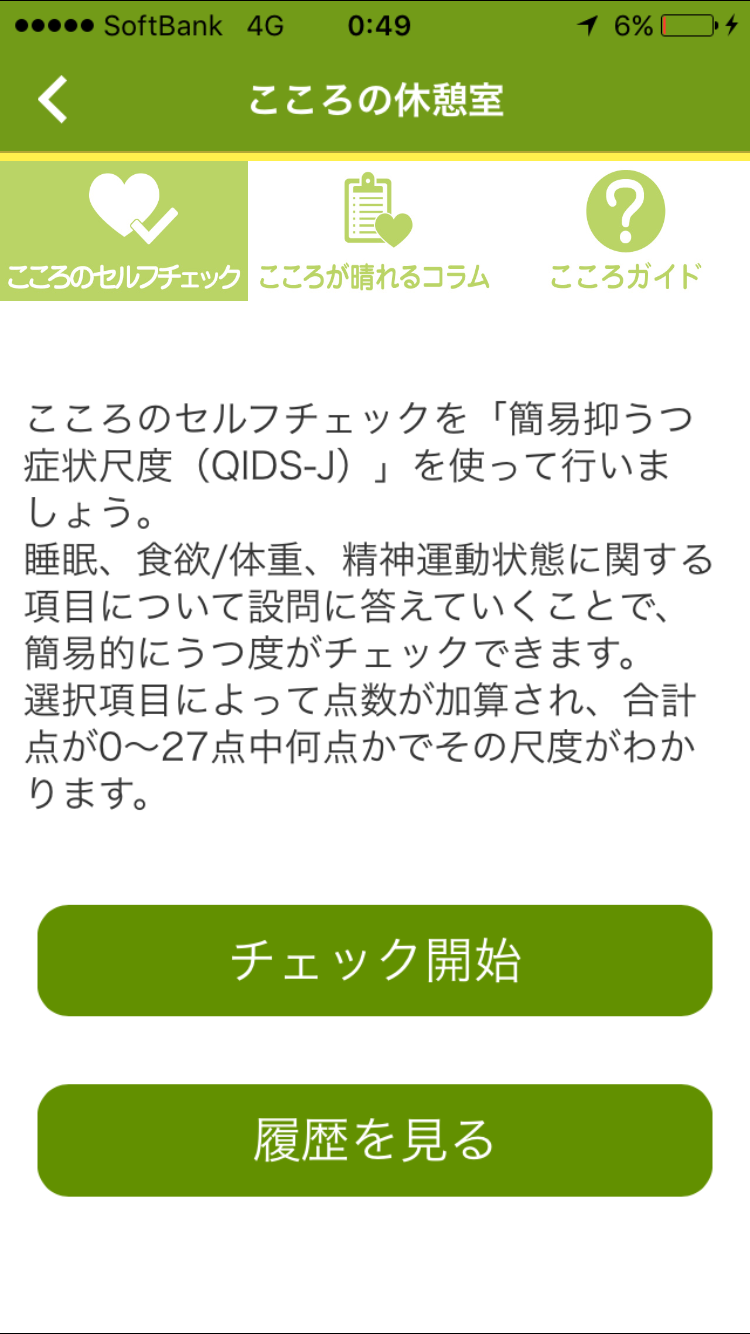Tap the チェック開始 button

tap(374, 960)
